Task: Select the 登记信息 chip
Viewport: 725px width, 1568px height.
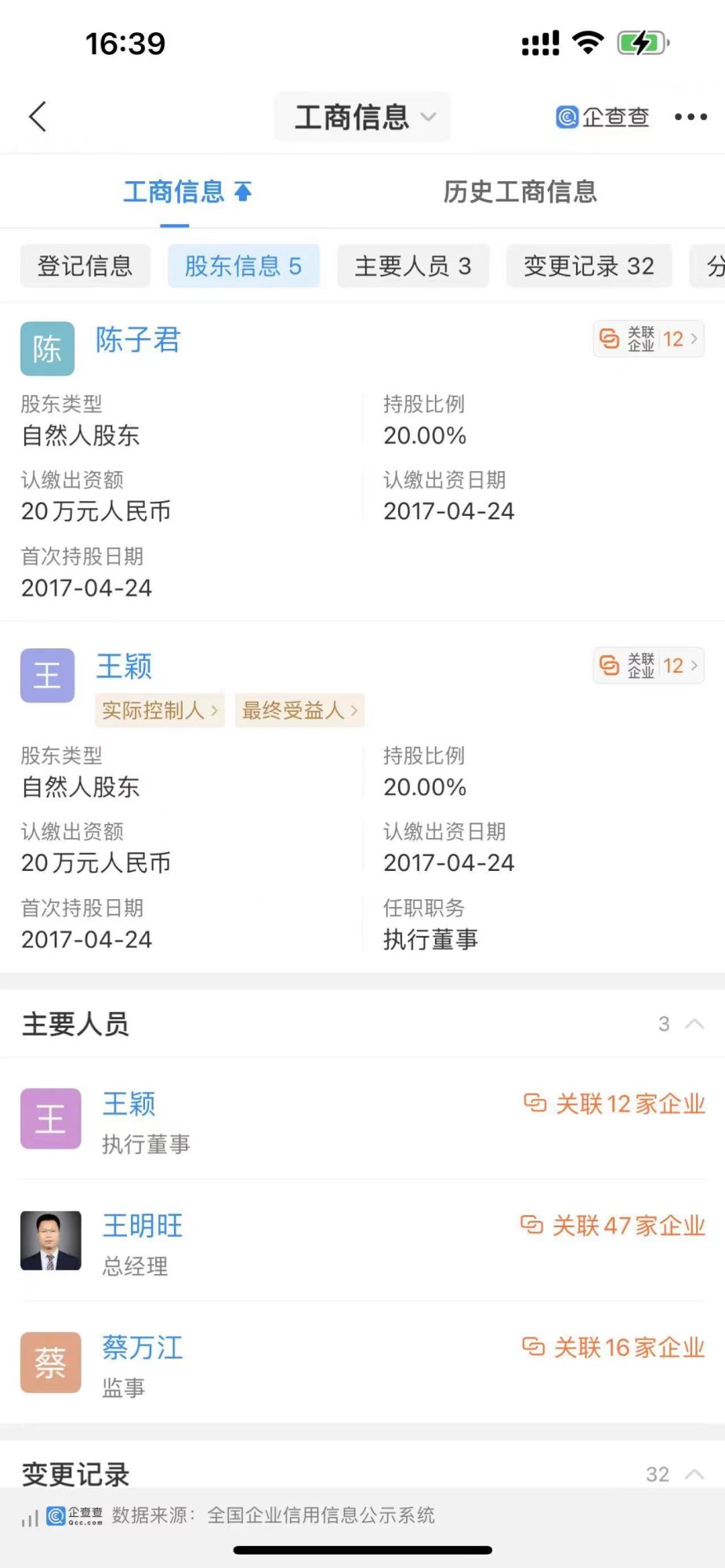Action: [x=85, y=266]
